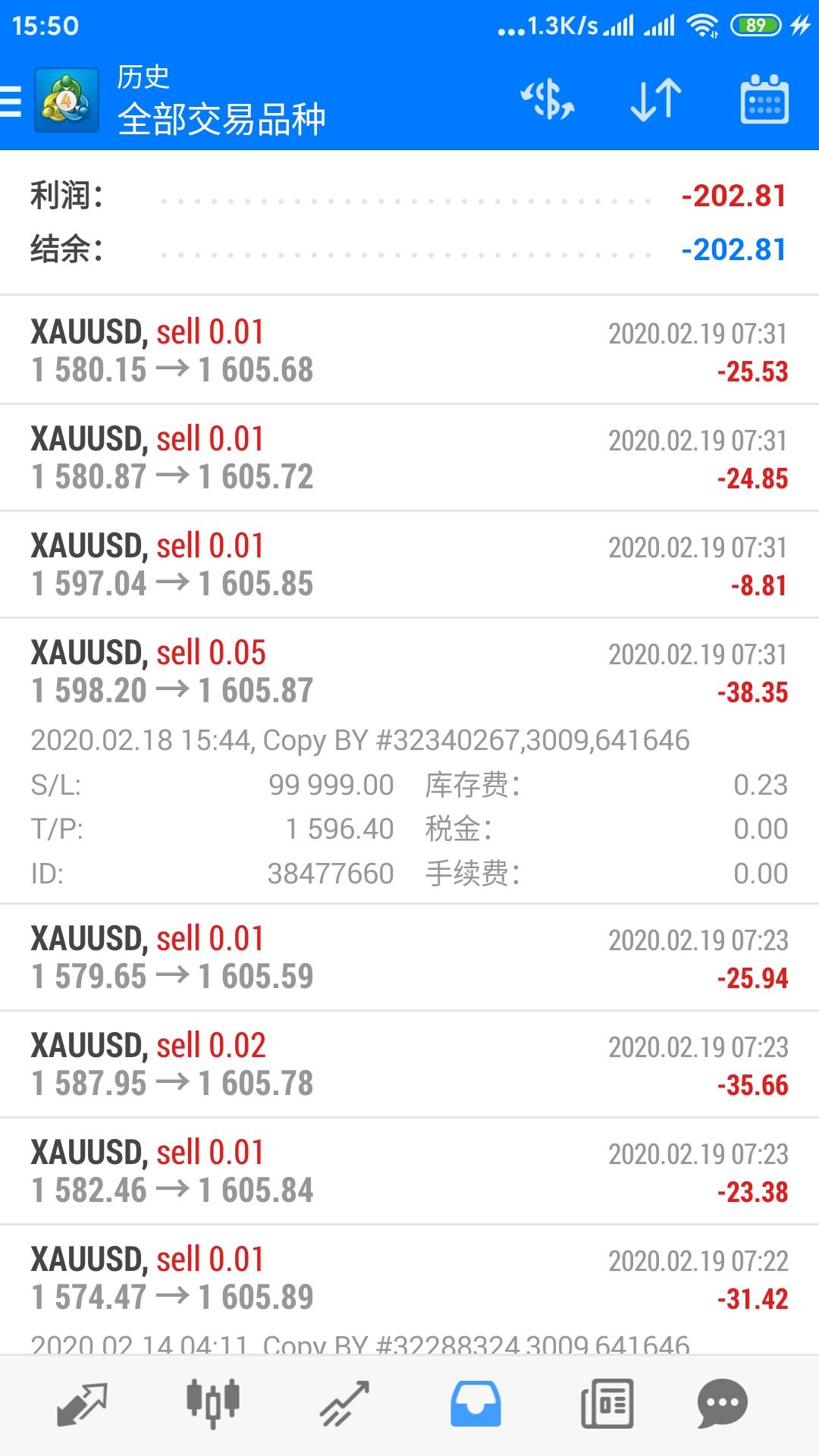Select the history inbox tab
Viewport: 819px width, 1456px height.
click(x=475, y=1404)
